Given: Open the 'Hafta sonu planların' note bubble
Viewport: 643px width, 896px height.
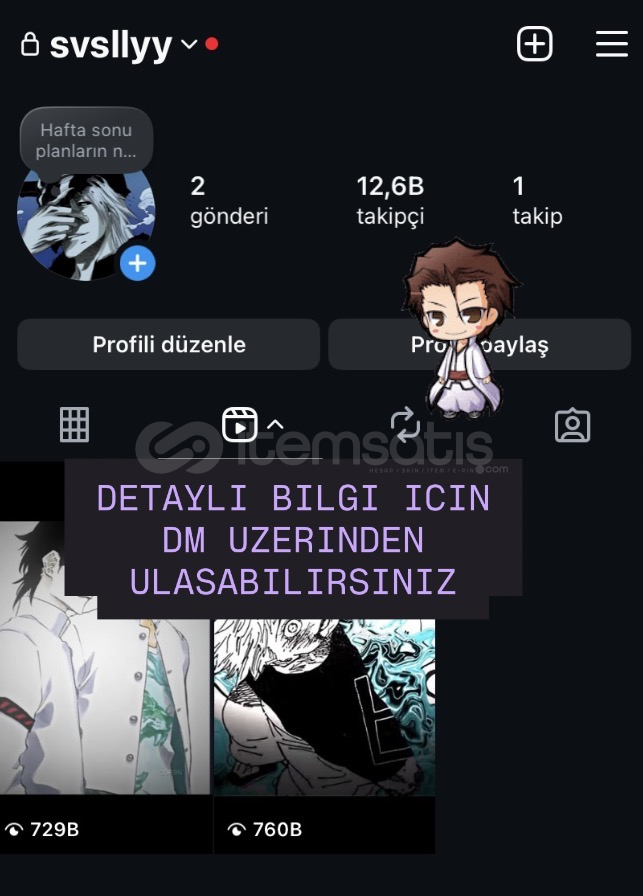Looking at the screenshot, I should click(86, 141).
